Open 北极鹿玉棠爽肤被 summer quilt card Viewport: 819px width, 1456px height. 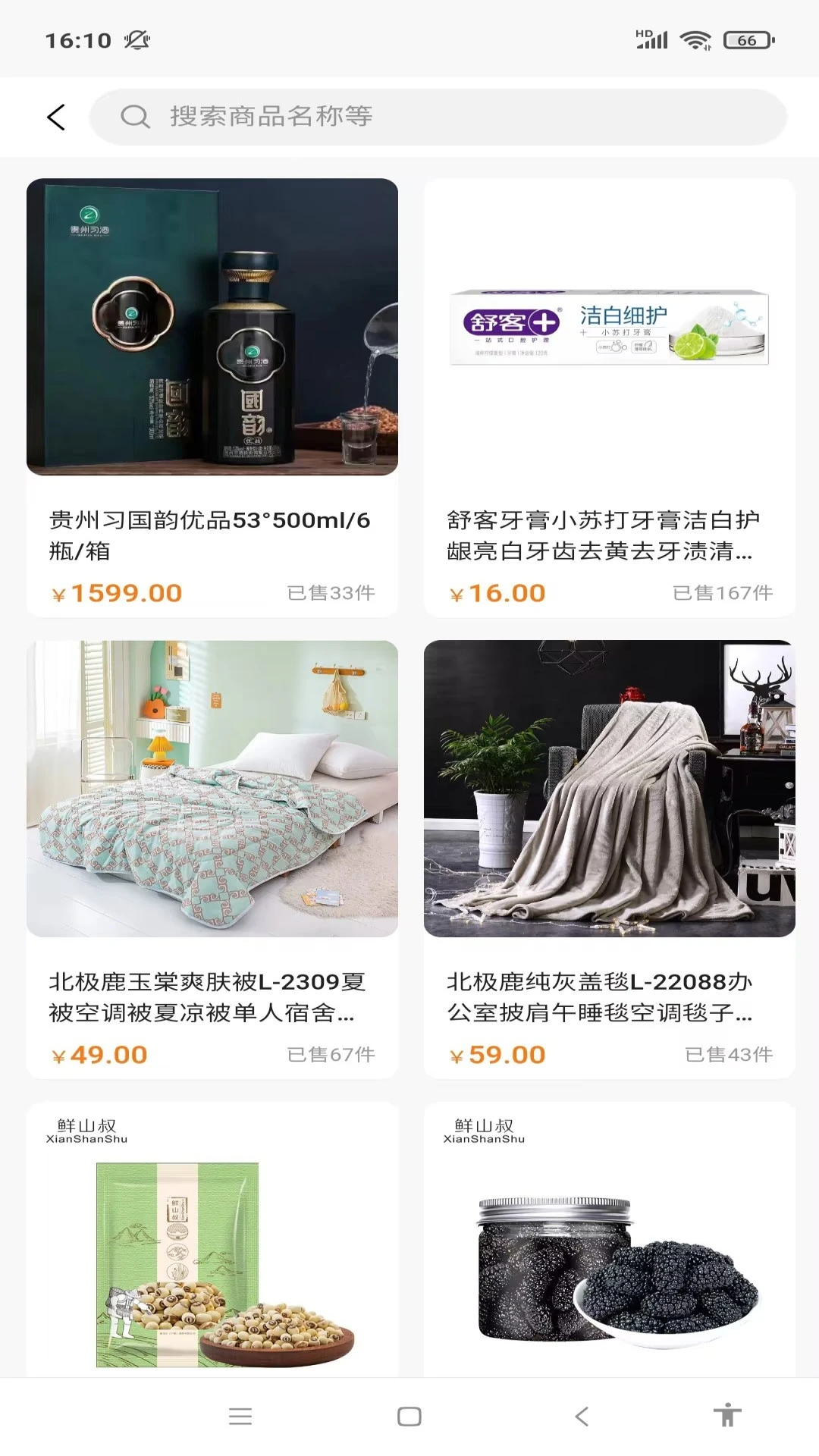pyautogui.click(x=212, y=858)
